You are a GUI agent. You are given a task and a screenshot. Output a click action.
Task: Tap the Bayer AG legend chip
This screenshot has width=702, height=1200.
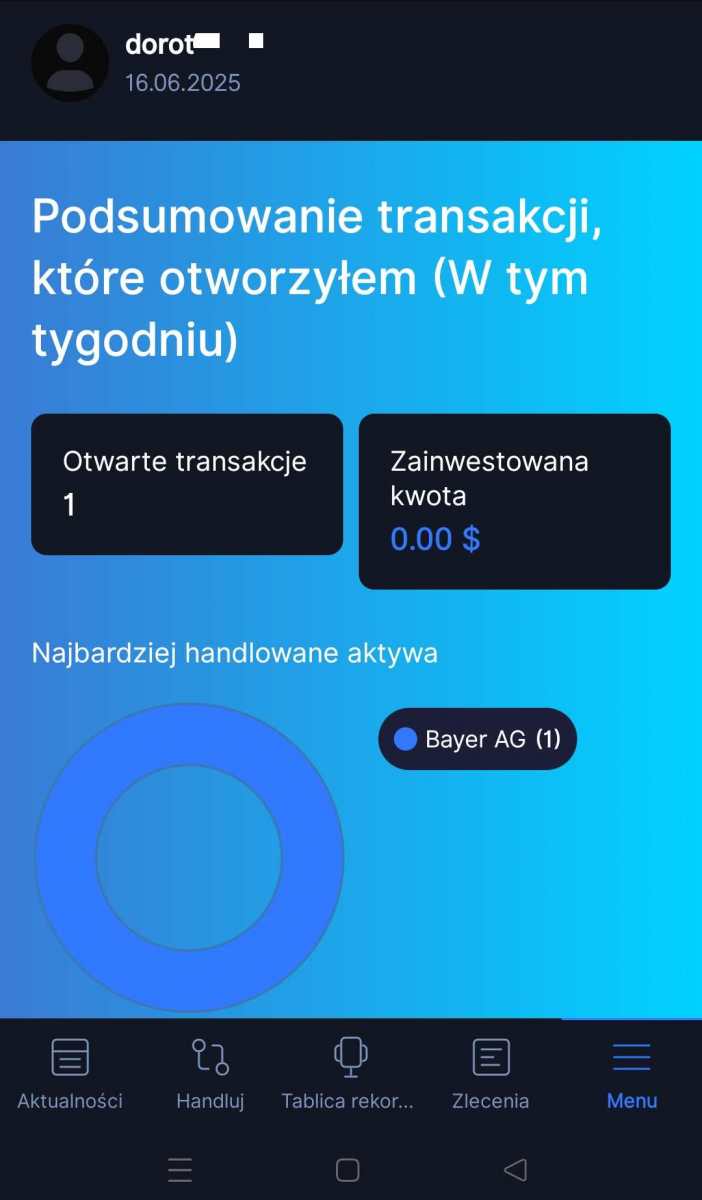(x=477, y=739)
